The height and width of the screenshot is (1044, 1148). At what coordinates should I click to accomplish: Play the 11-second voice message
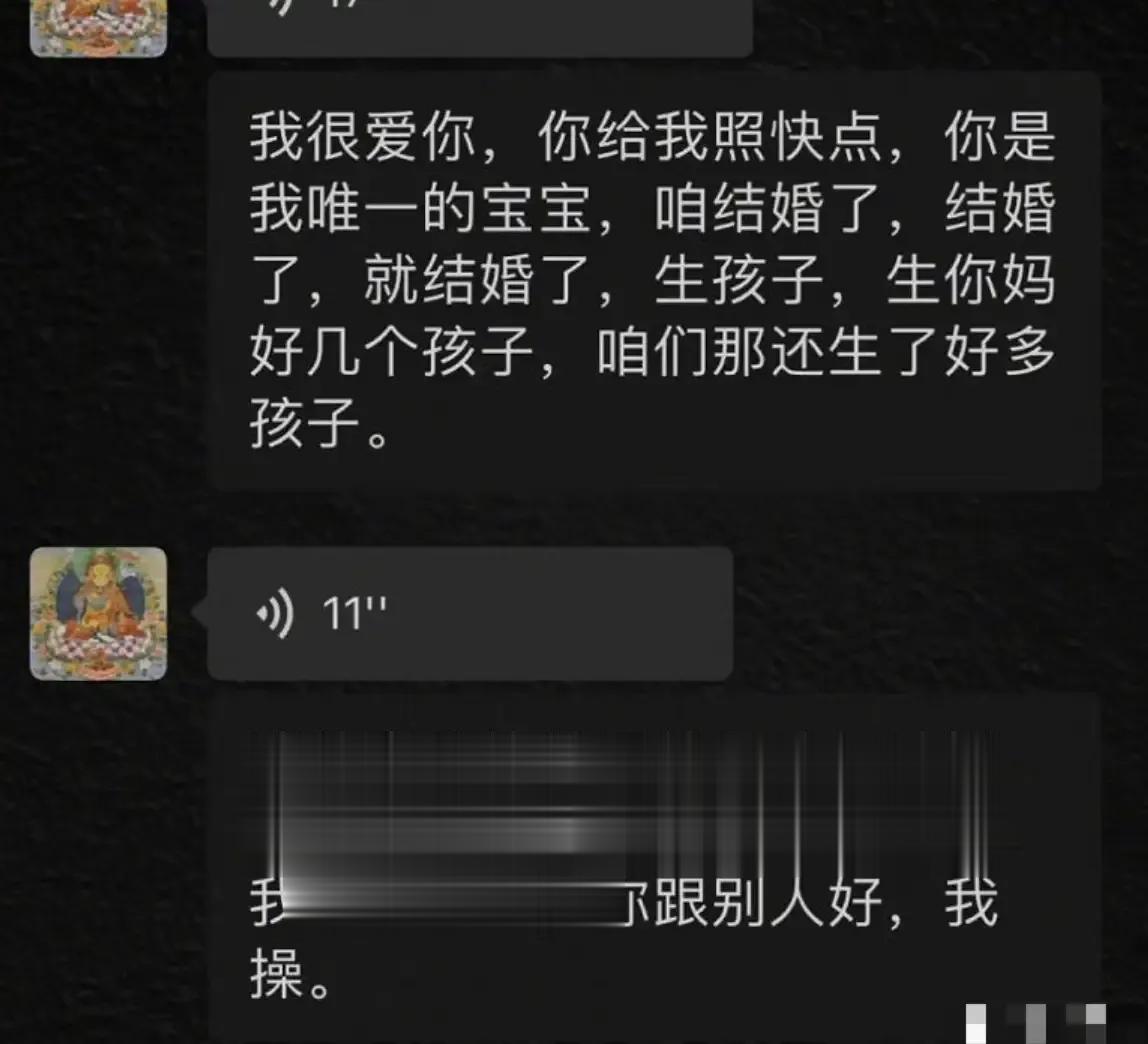click(x=470, y=614)
